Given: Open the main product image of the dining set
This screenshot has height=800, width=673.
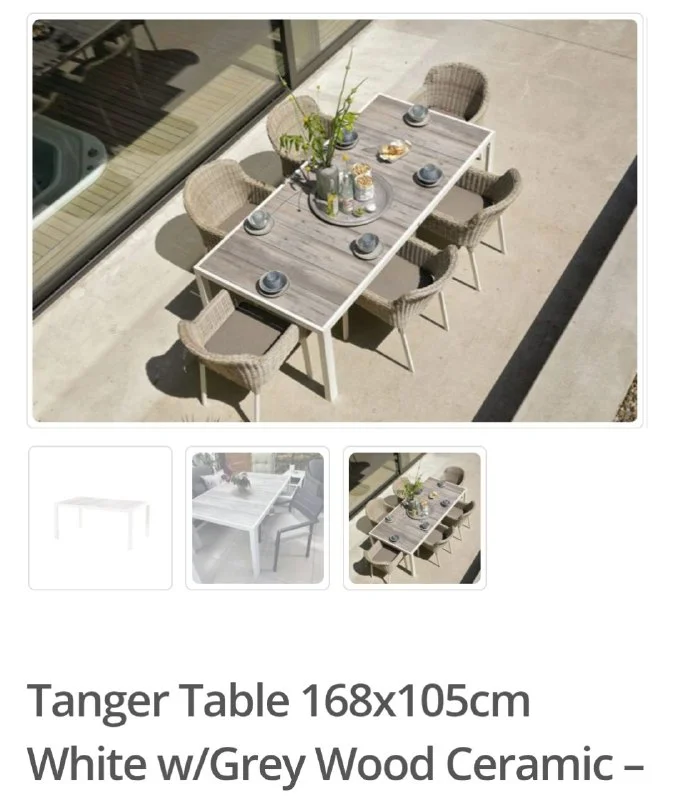Looking at the screenshot, I should 335,220.
